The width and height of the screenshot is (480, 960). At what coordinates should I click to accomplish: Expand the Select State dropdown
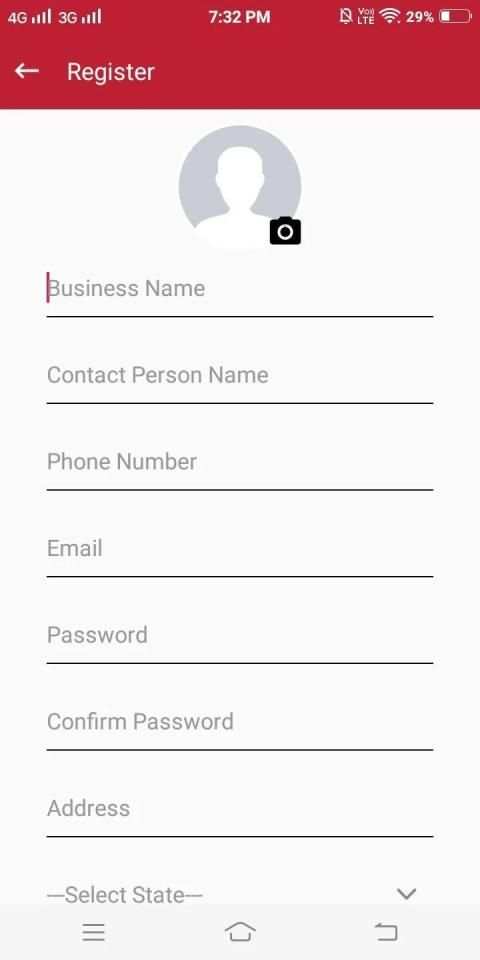click(x=240, y=894)
